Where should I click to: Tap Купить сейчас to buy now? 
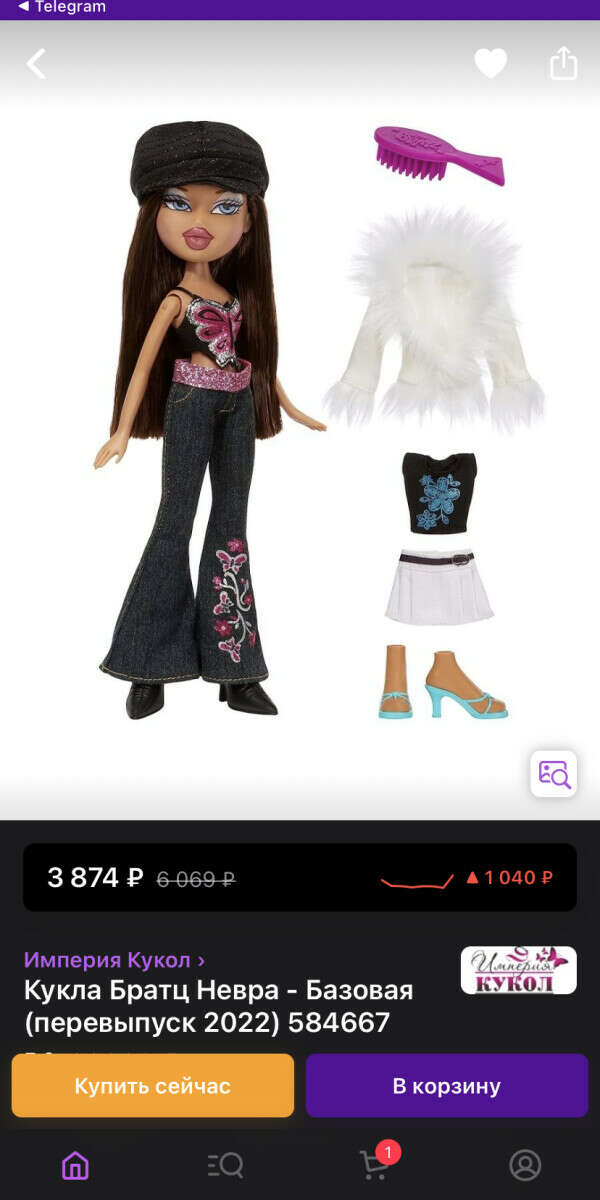[x=153, y=1086]
